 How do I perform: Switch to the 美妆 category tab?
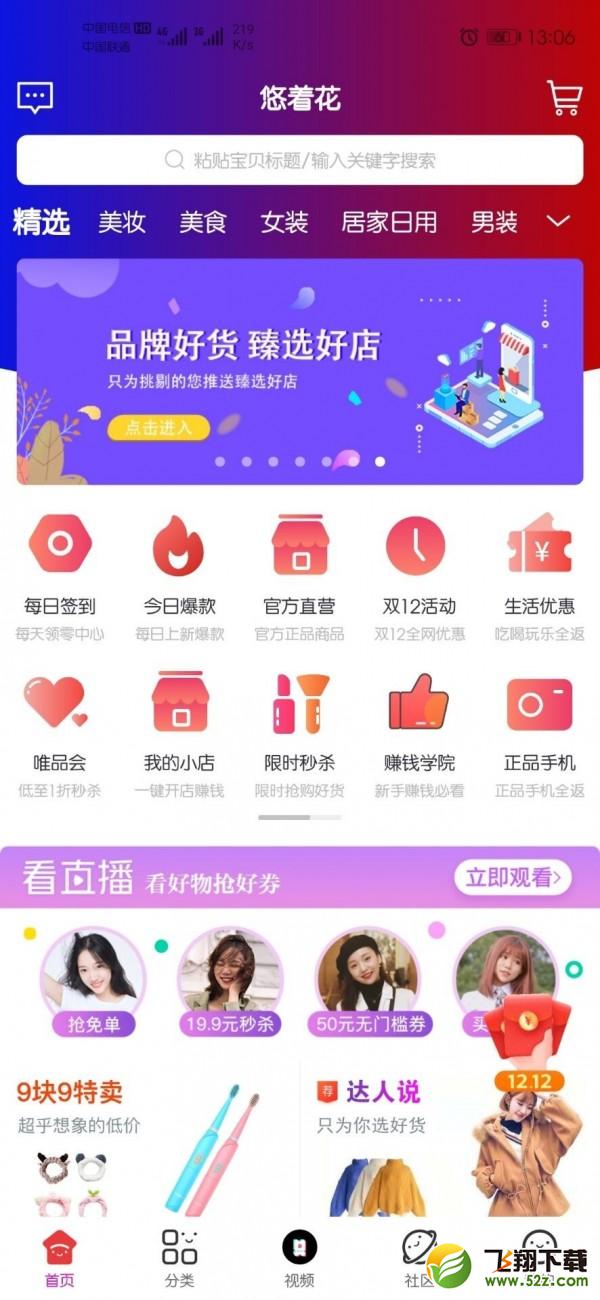click(x=122, y=222)
